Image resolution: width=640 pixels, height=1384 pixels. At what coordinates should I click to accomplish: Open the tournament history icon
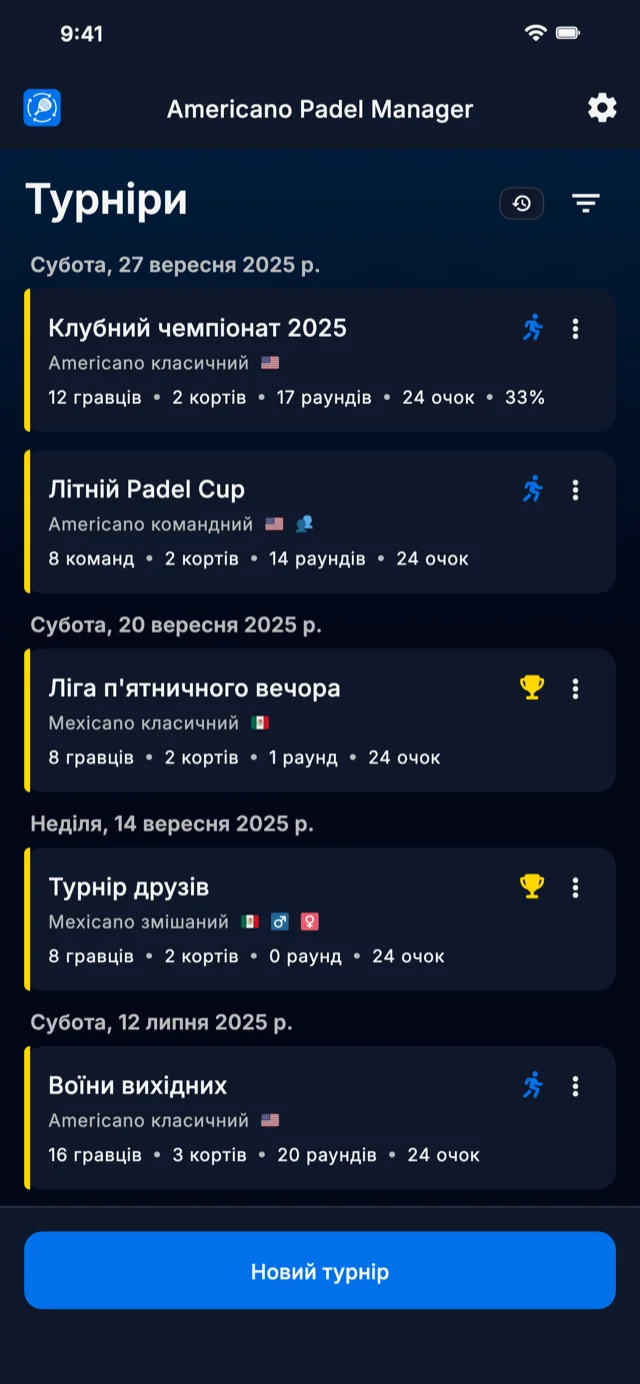click(x=521, y=204)
